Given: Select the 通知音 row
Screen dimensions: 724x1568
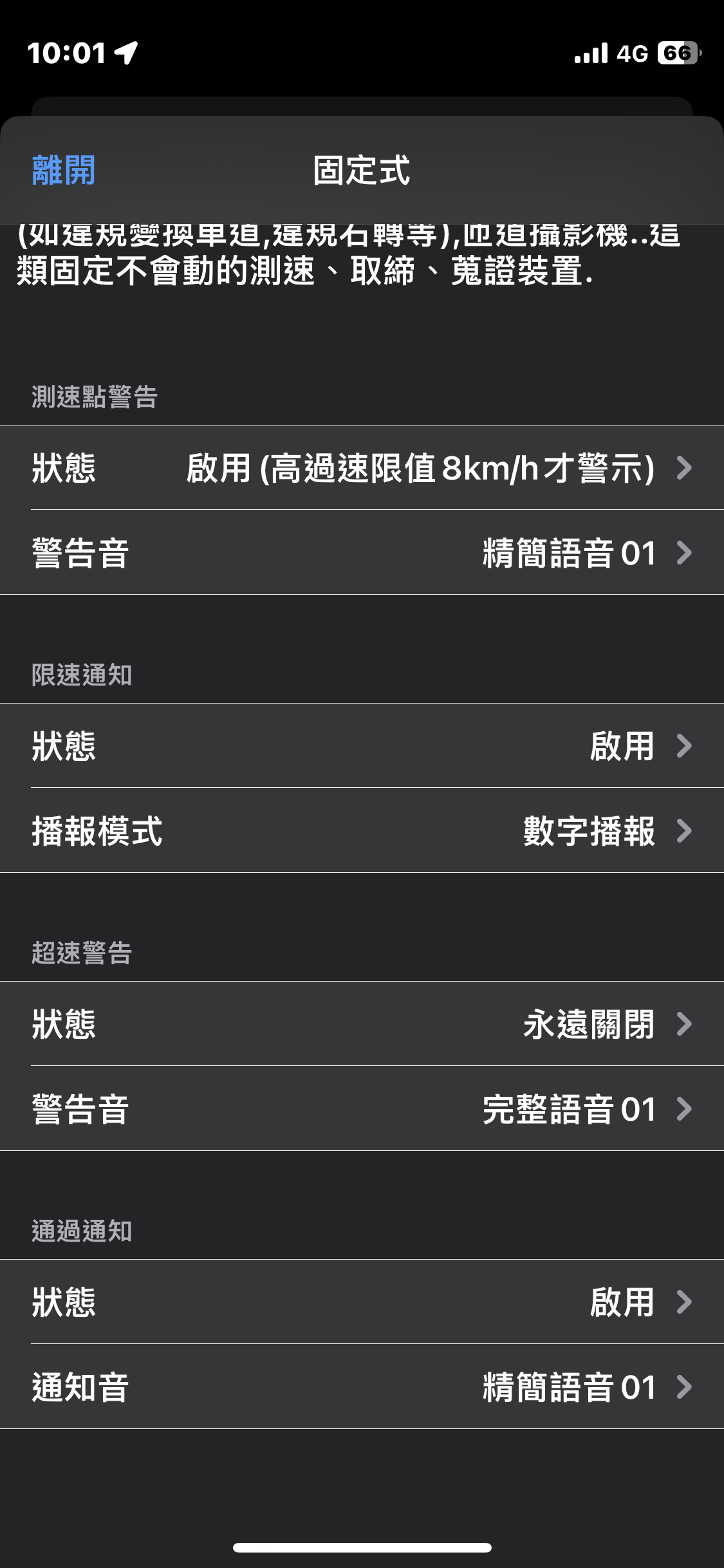Looking at the screenshot, I should click(x=362, y=1386).
